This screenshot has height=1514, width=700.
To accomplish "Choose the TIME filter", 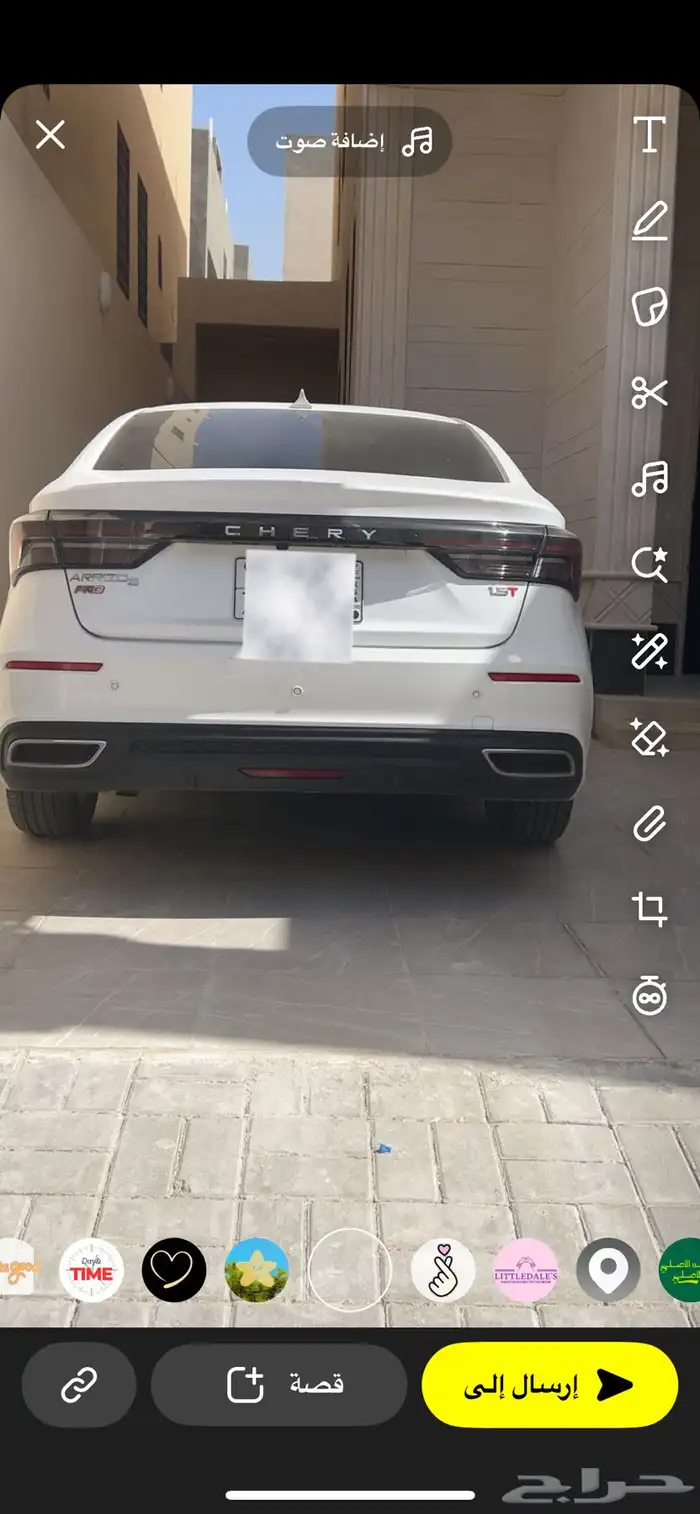I will (x=92, y=1270).
